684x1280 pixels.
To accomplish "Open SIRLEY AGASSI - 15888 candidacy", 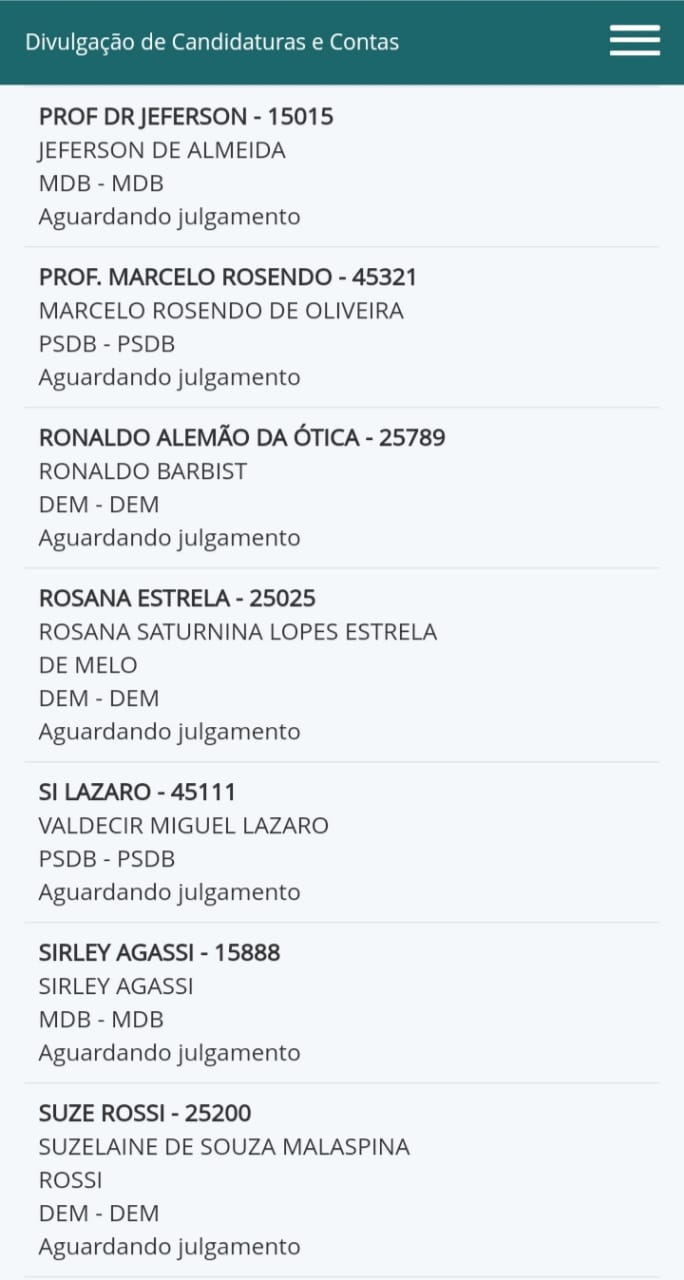I will coord(342,1003).
